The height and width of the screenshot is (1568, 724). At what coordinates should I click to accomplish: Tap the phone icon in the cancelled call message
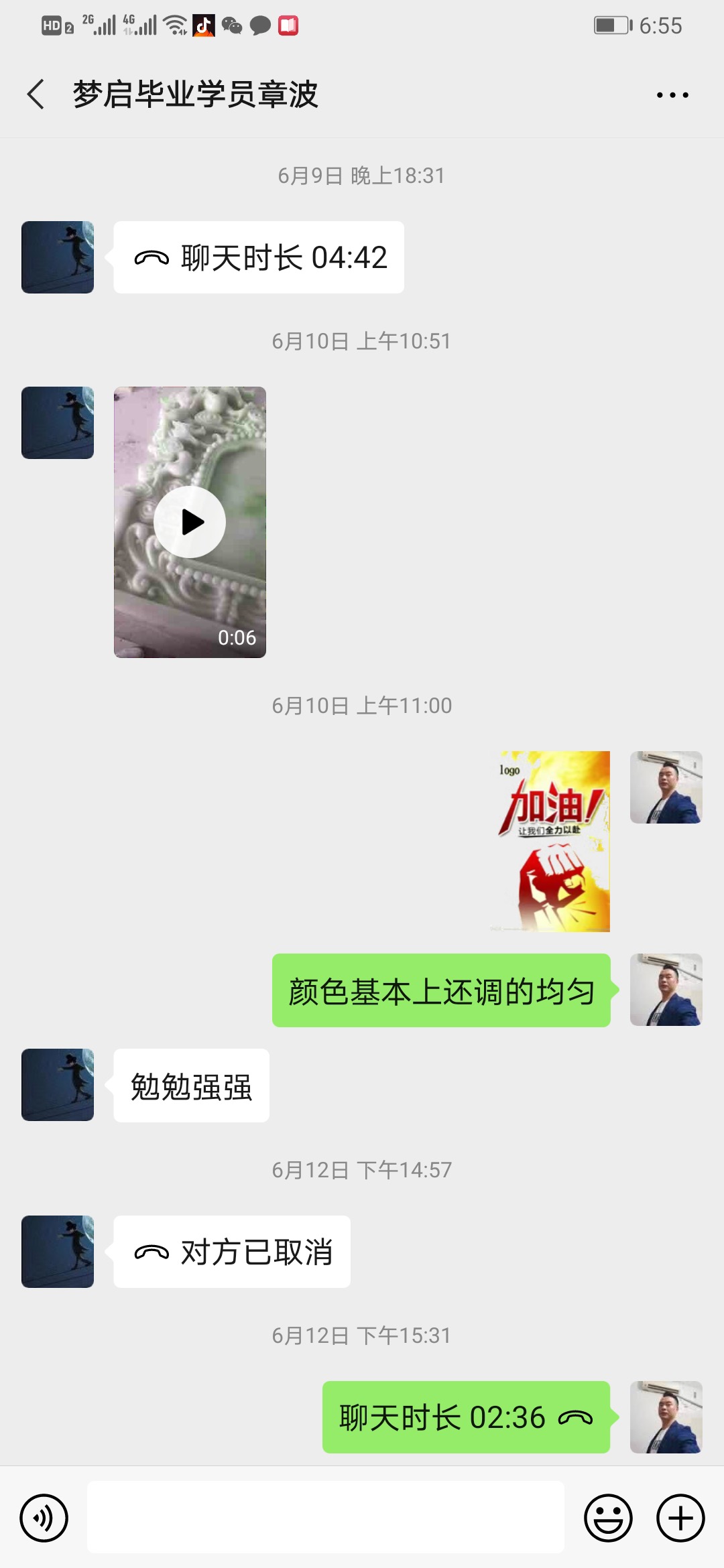[152, 1252]
